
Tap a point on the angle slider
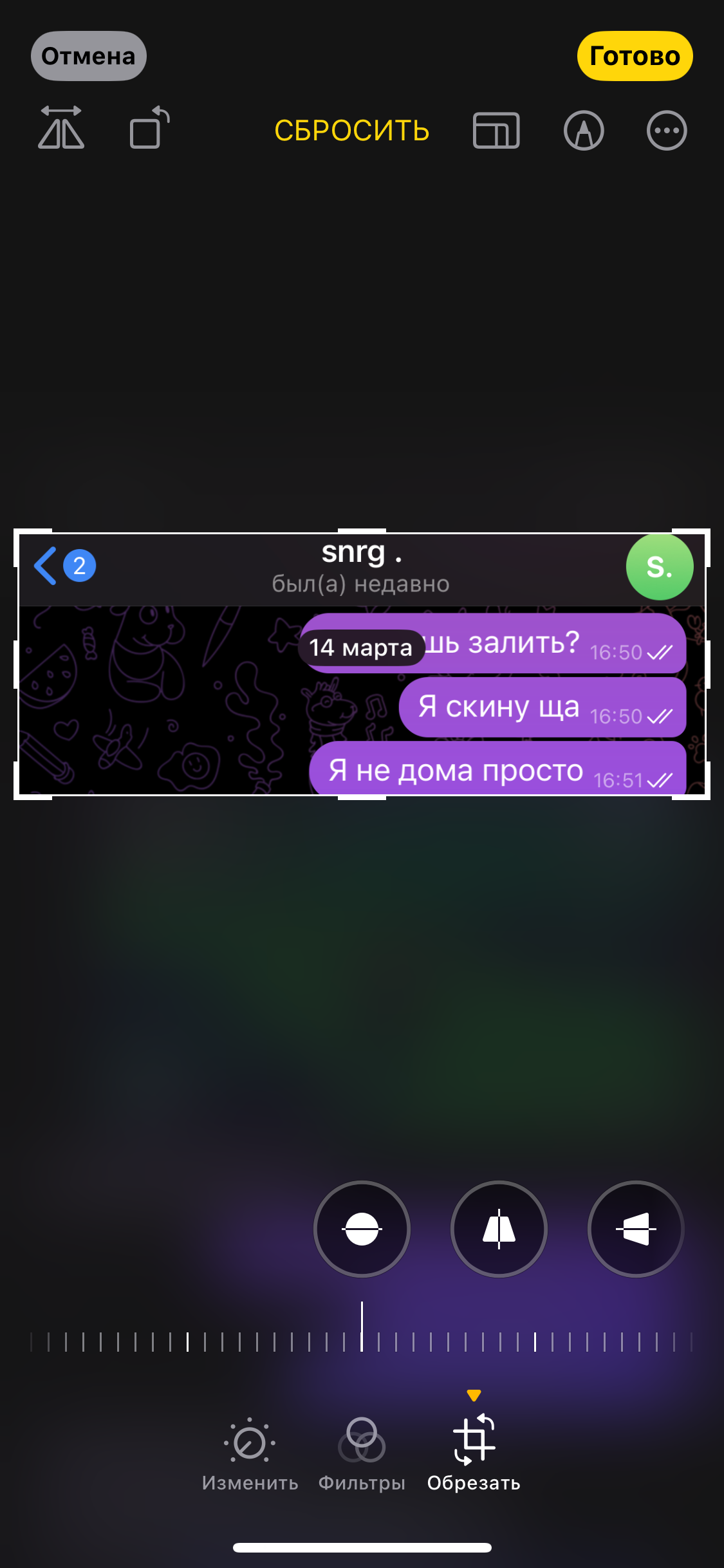(450, 1341)
